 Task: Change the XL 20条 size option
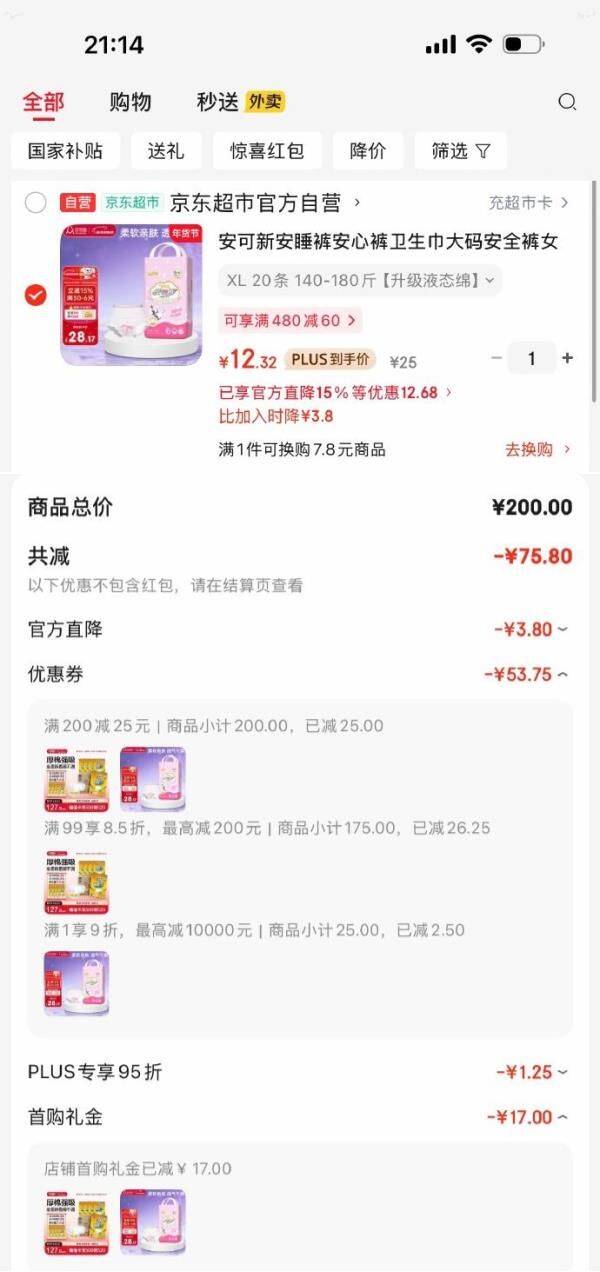(360, 281)
